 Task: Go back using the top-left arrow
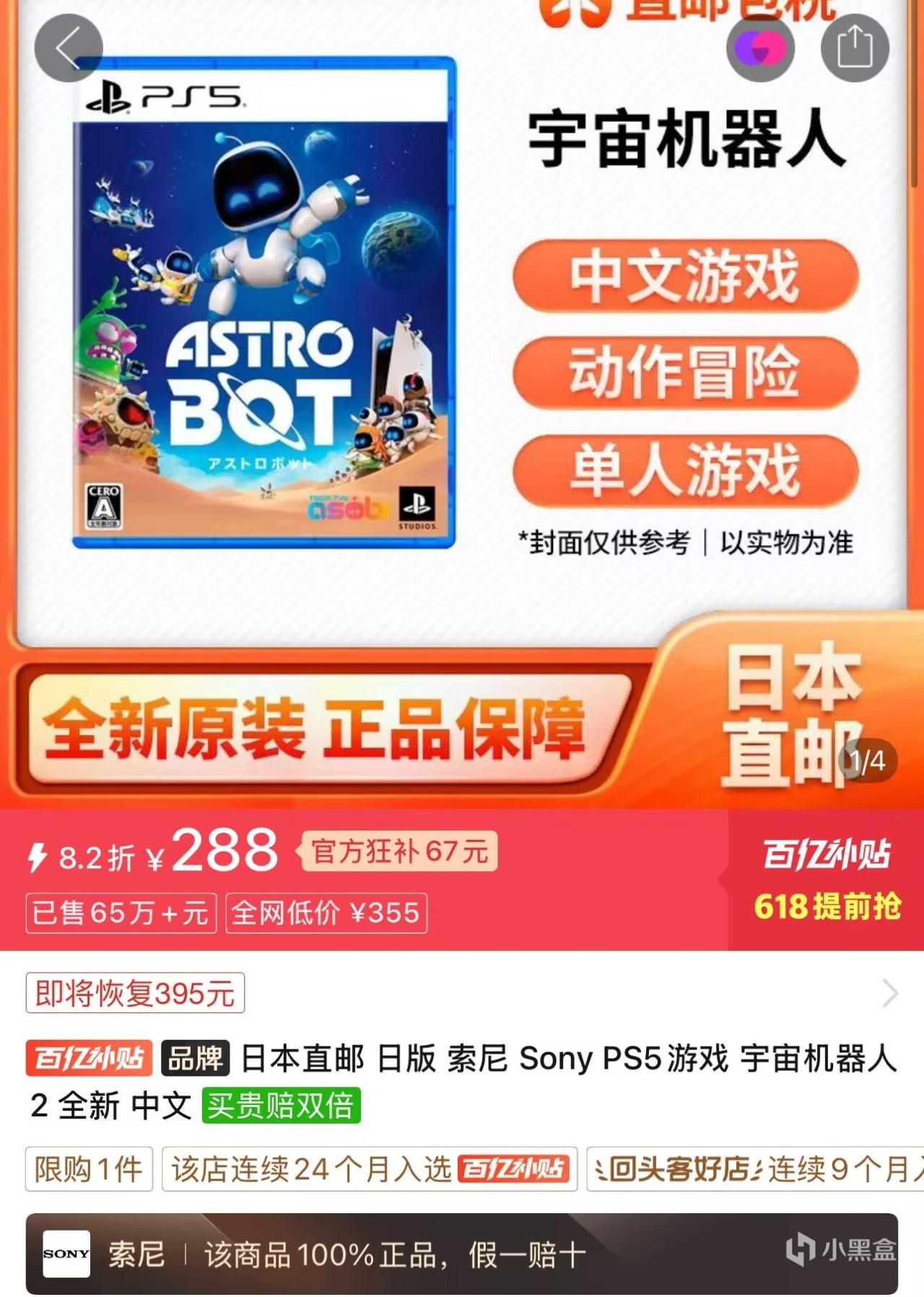tap(69, 48)
